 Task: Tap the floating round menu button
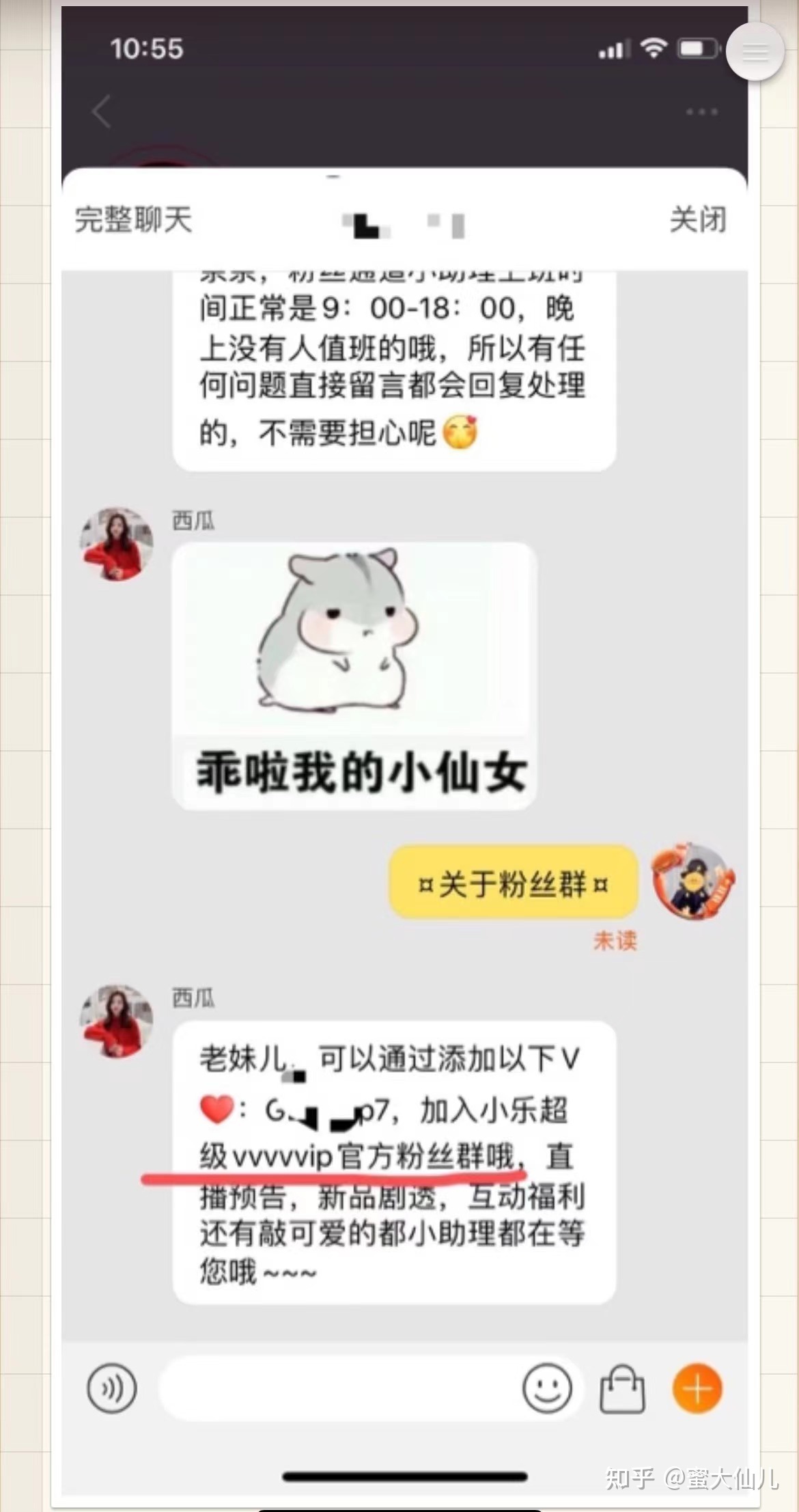click(x=755, y=52)
